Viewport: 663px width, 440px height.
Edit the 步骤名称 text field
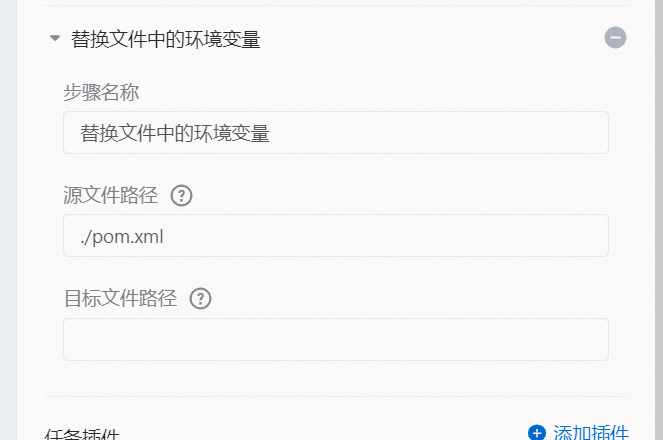[335, 132]
